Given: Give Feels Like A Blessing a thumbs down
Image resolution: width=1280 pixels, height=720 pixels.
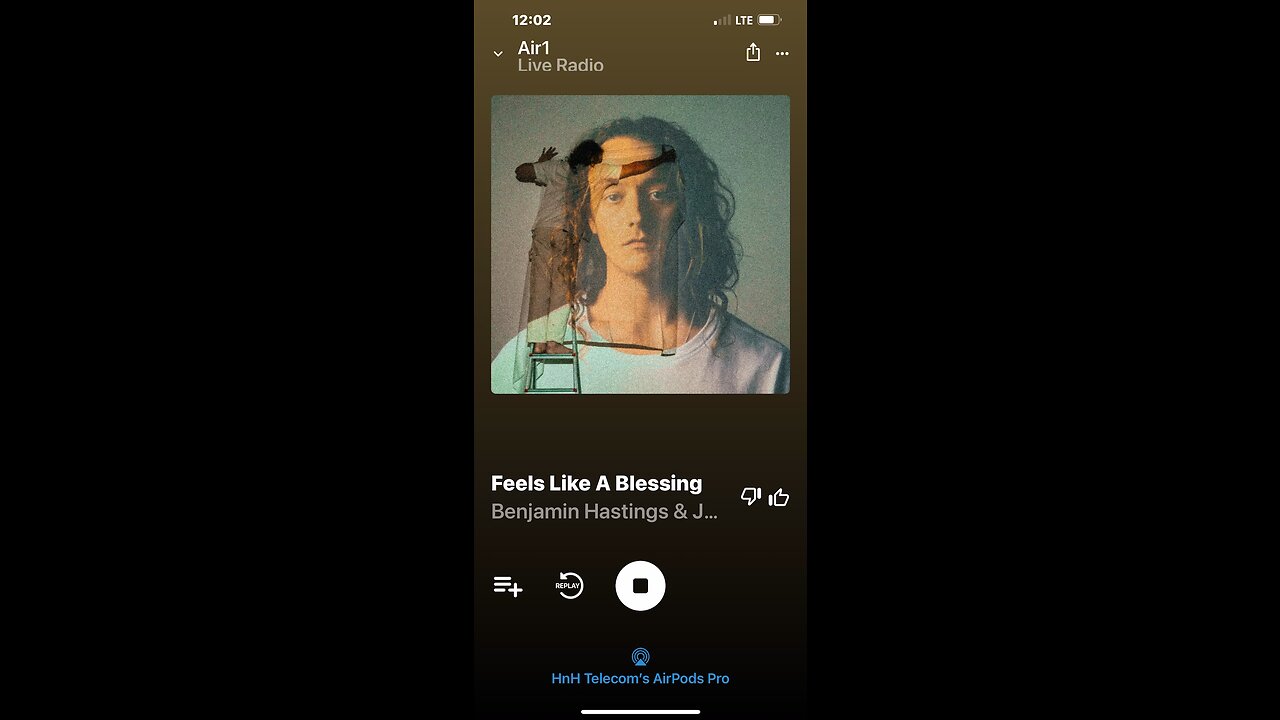Looking at the screenshot, I should click(x=750, y=496).
